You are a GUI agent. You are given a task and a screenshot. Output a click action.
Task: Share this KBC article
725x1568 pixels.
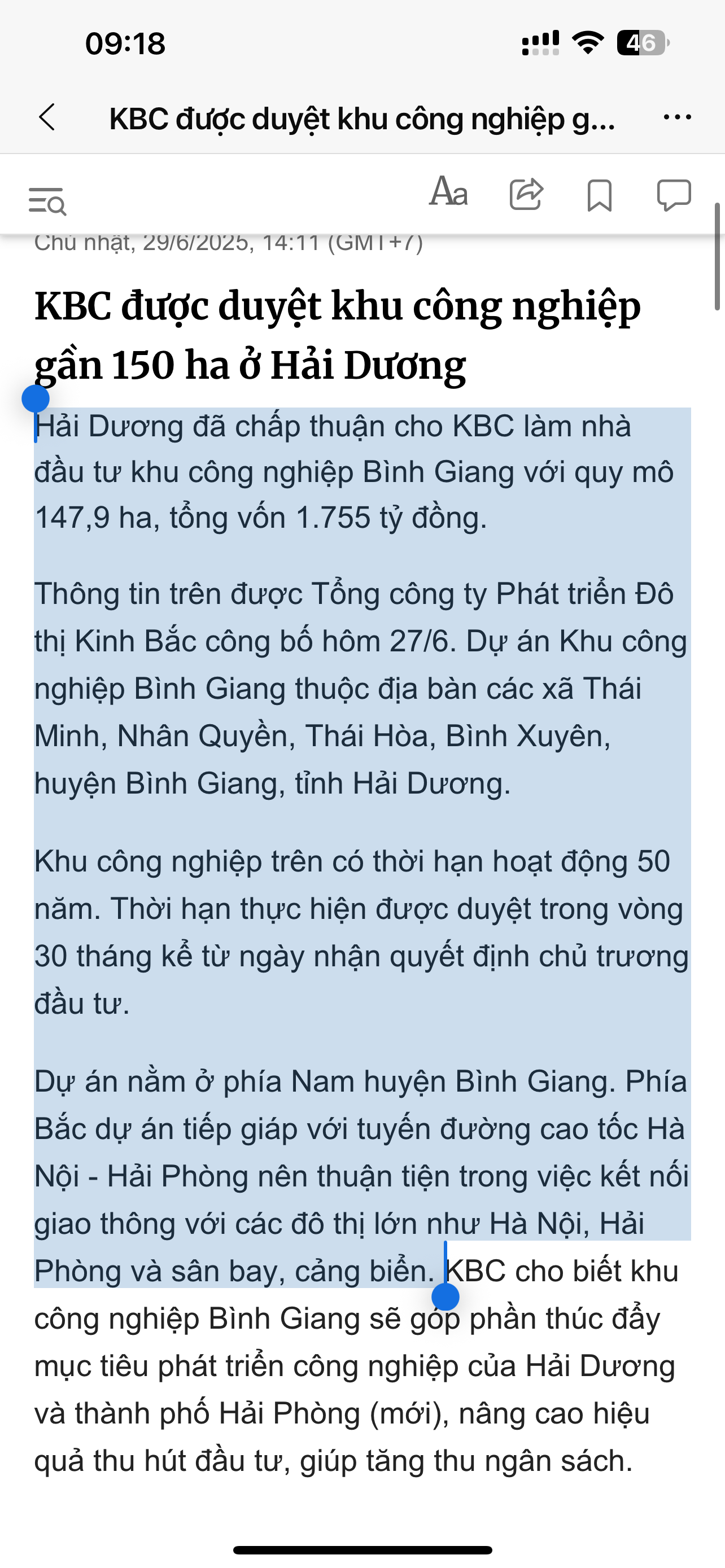pyautogui.click(x=526, y=195)
